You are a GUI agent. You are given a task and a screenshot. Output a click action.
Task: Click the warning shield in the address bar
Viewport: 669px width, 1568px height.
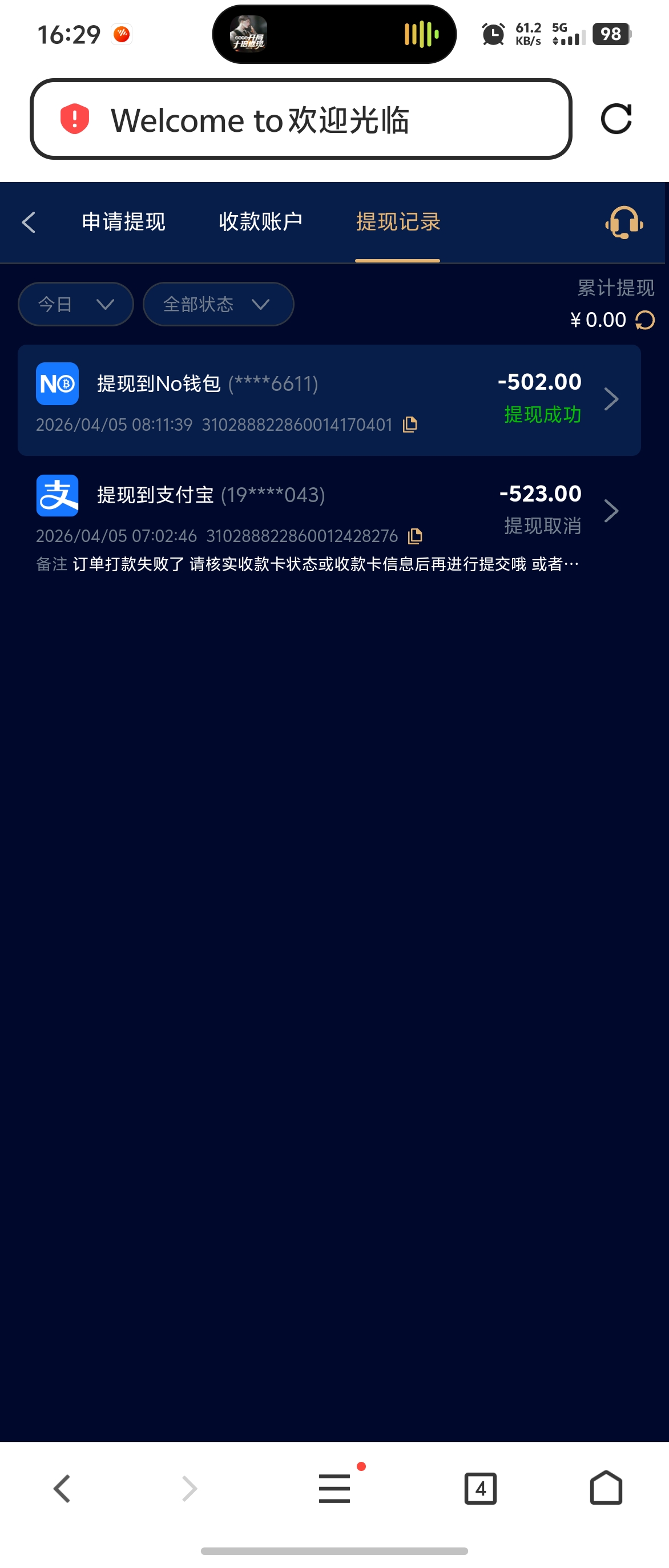[73, 119]
